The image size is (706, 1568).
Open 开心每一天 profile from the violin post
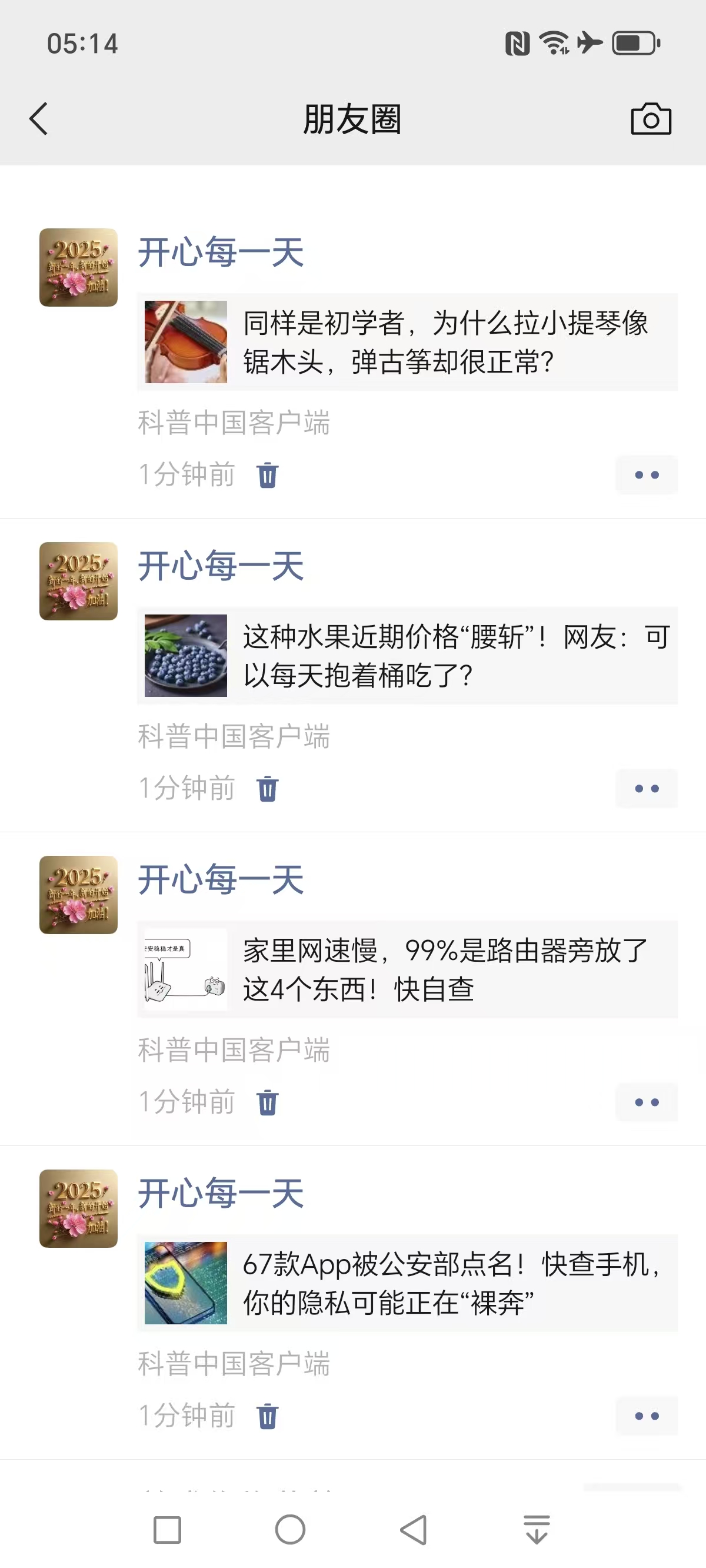(220, 252)
